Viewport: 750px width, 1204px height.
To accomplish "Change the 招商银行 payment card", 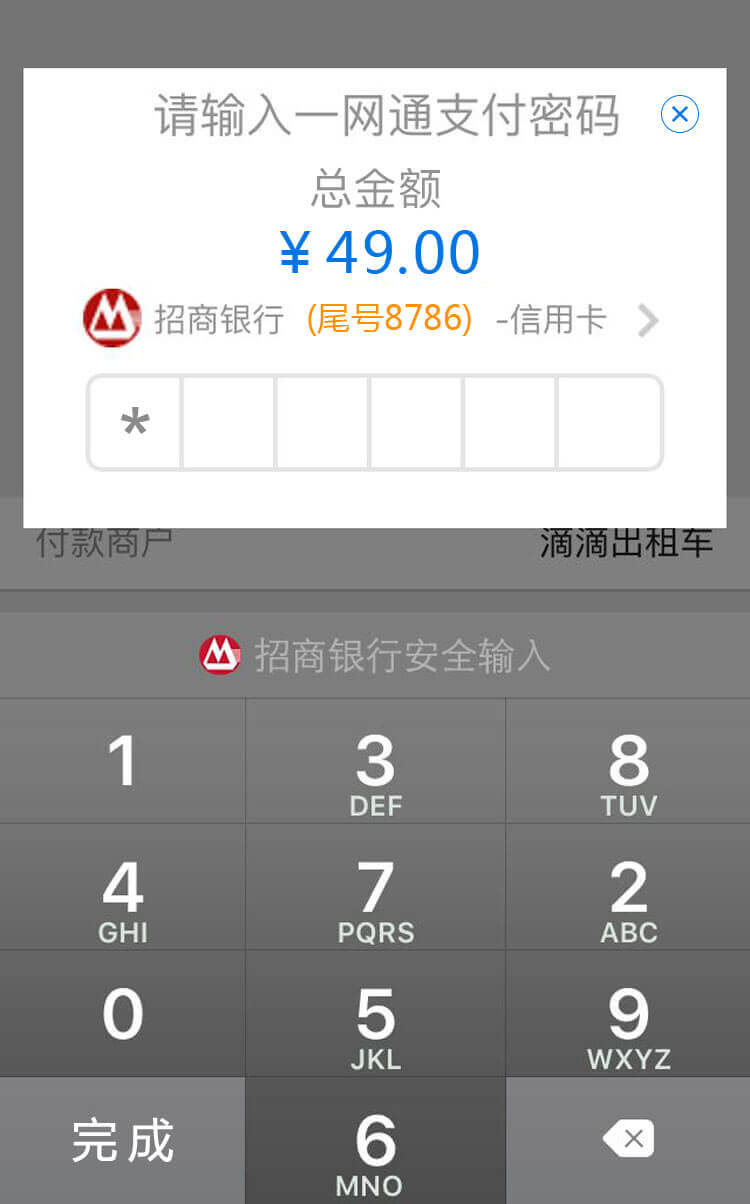I will point(648,320).
